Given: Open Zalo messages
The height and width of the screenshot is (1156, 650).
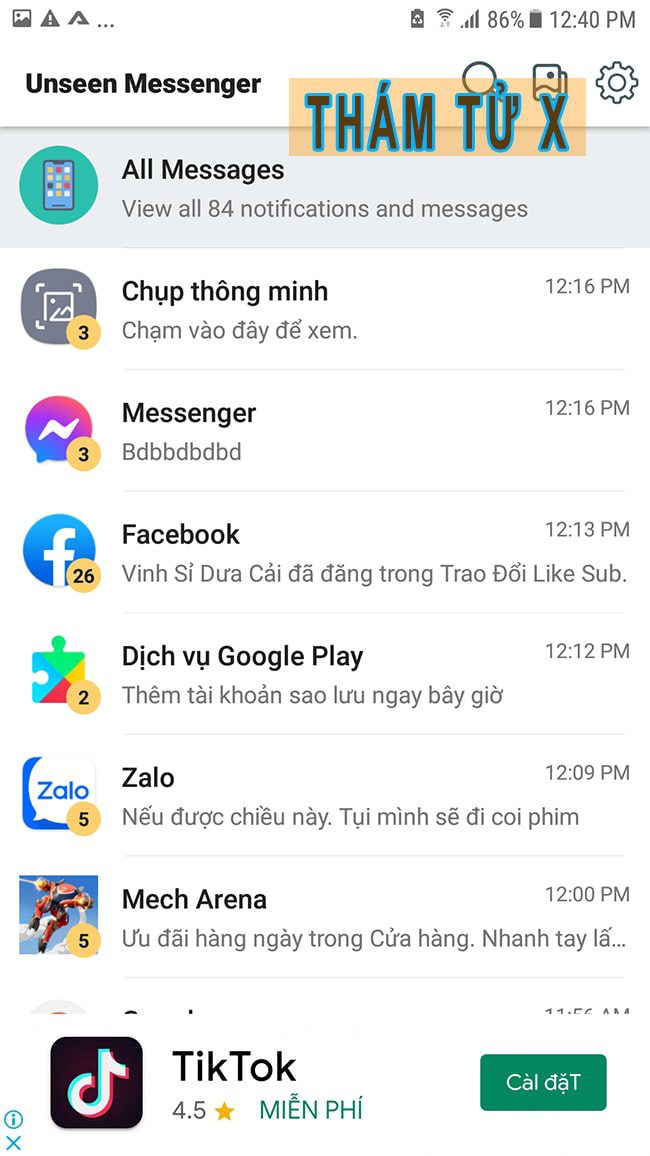Looking at the screenshot, I should tap(325, 797).
